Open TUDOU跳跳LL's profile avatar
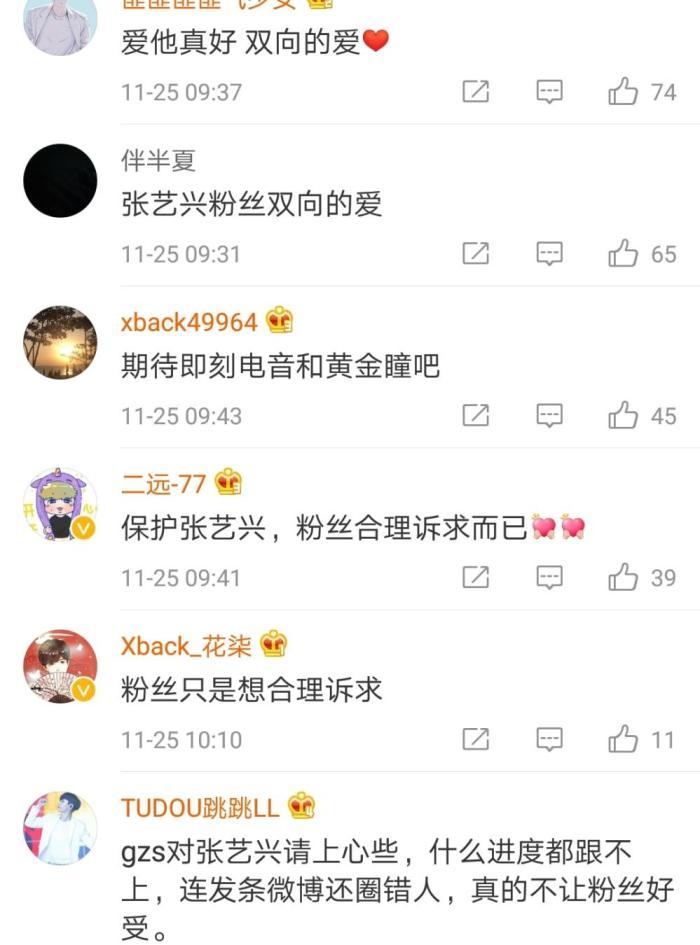The image size is (700, 945). (x=60, y=829)
